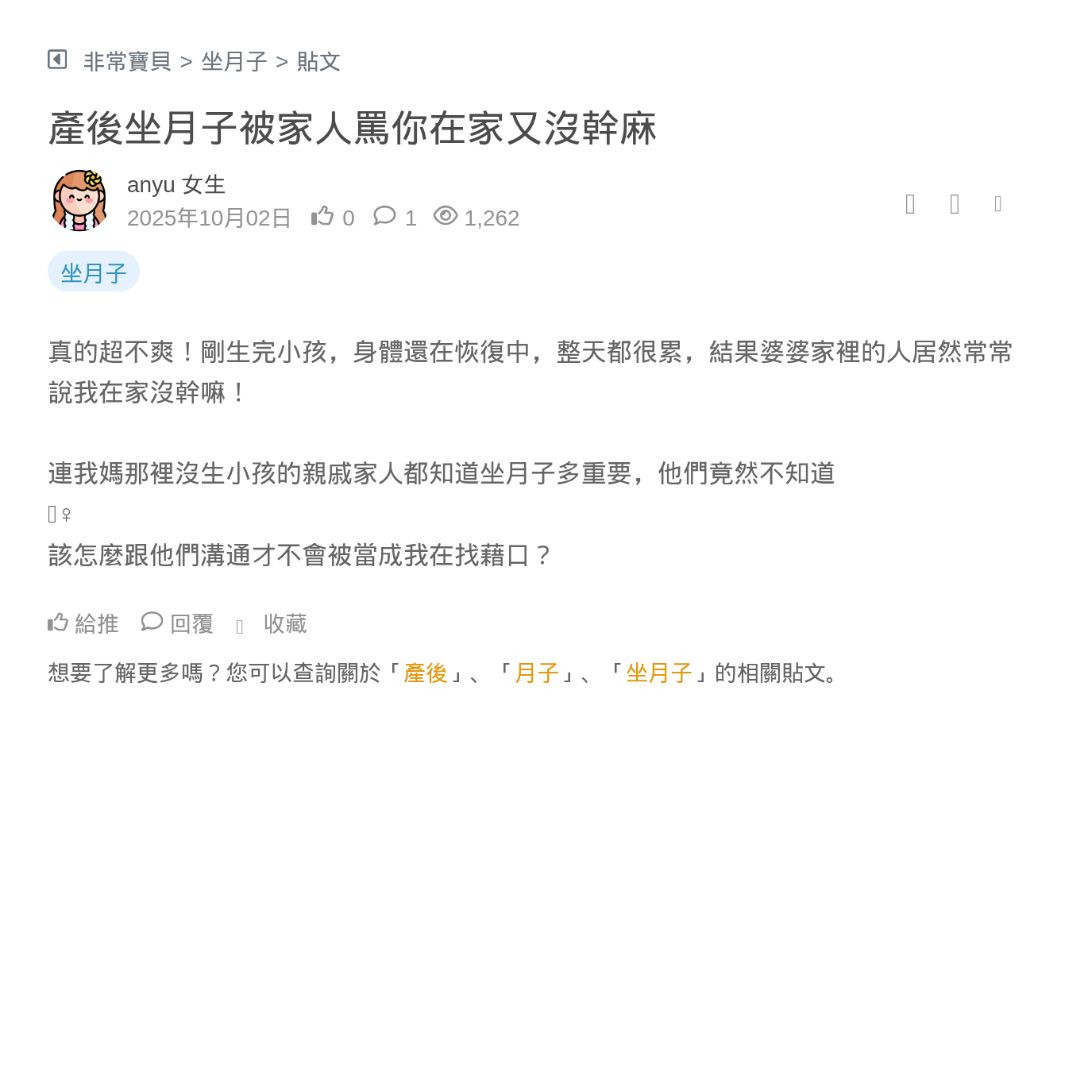Open anyu's profile avatar
This screenshot has width=1080, height=1080.
pos(79,200)
